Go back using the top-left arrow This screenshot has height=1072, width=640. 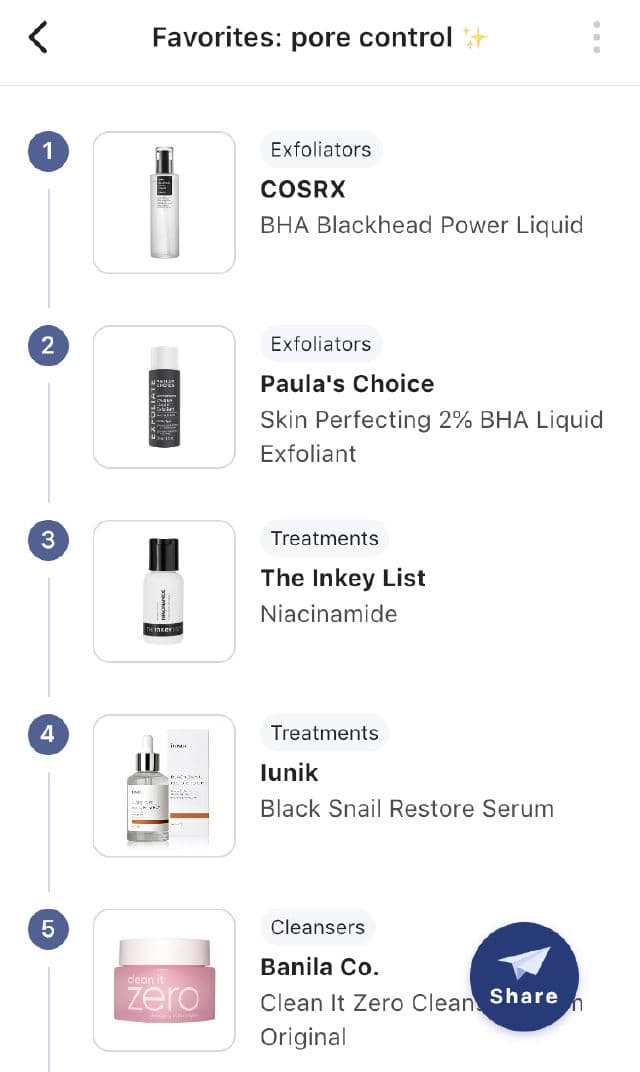coord(38,38)
